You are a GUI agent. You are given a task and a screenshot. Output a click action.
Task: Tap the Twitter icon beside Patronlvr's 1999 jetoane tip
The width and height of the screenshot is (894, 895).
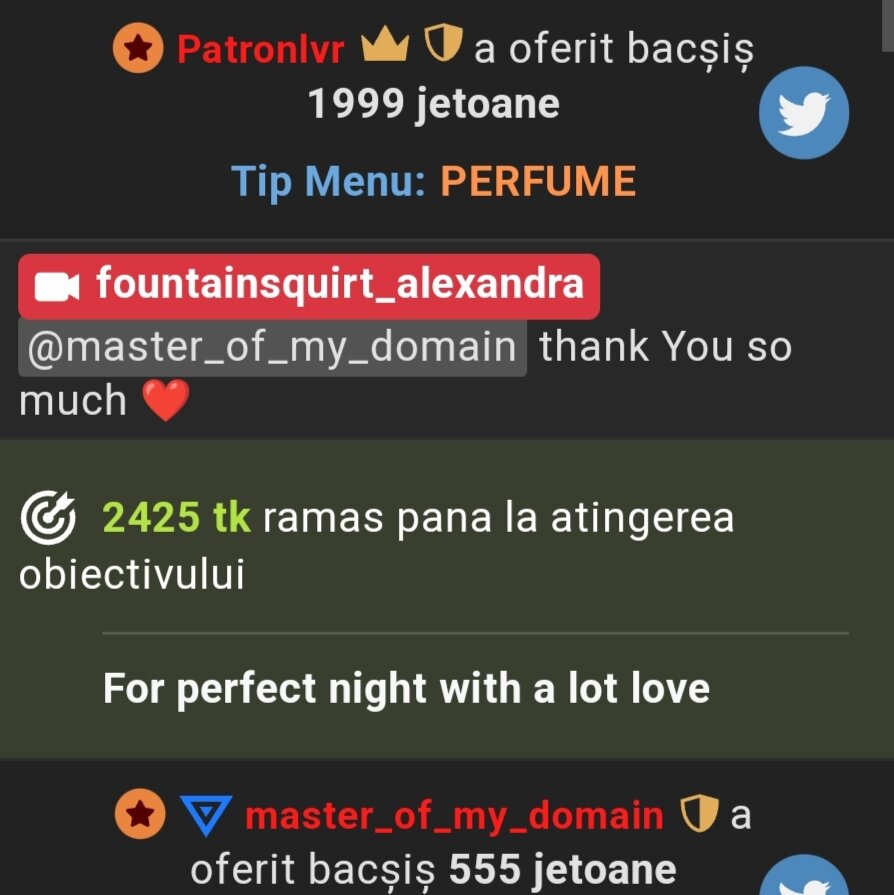(x=803, y=113)
